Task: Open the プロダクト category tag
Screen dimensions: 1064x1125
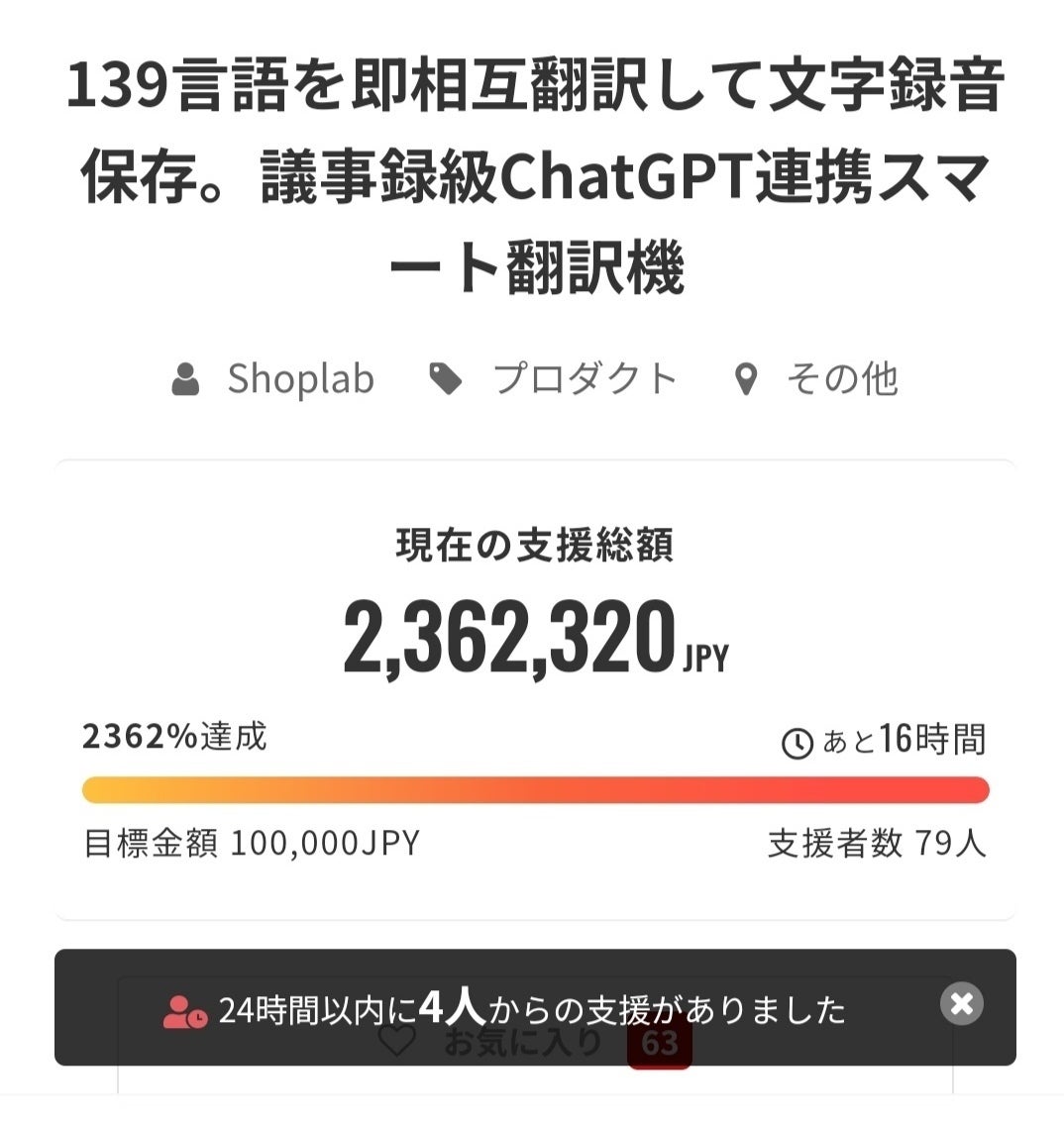Action: tap(585, 379)
